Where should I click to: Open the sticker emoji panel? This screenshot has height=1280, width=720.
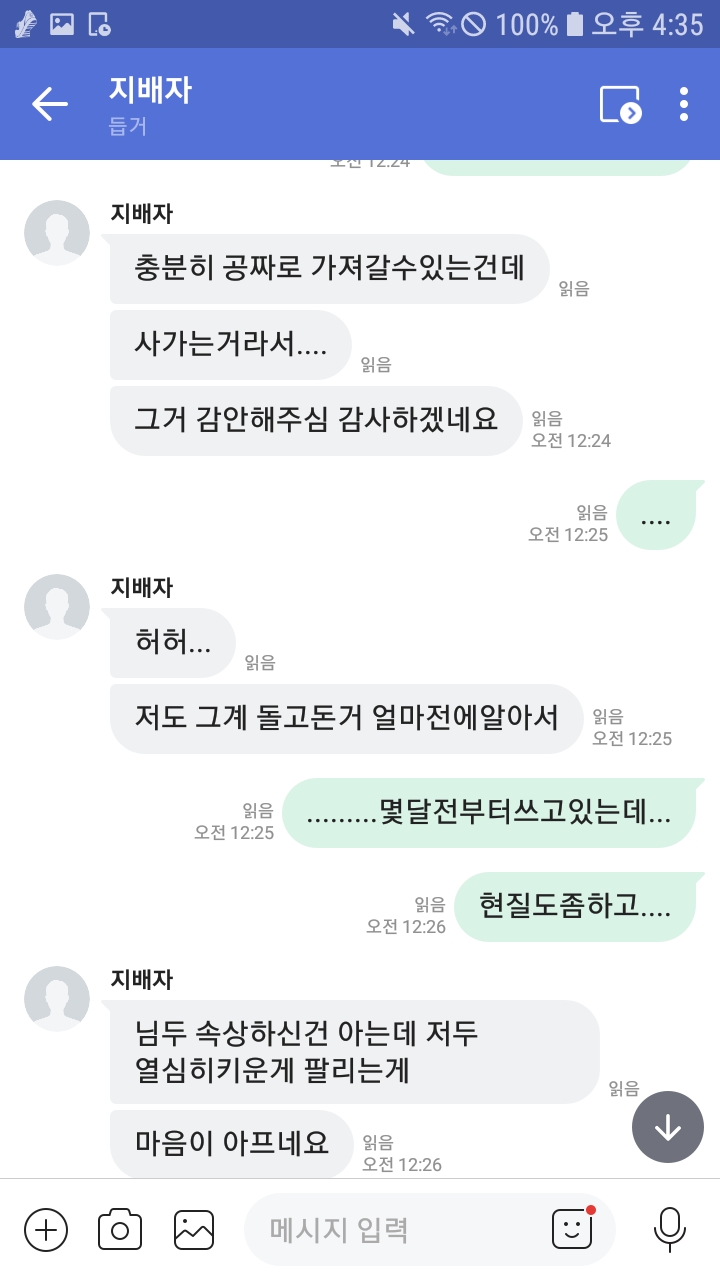[574, 1229]
